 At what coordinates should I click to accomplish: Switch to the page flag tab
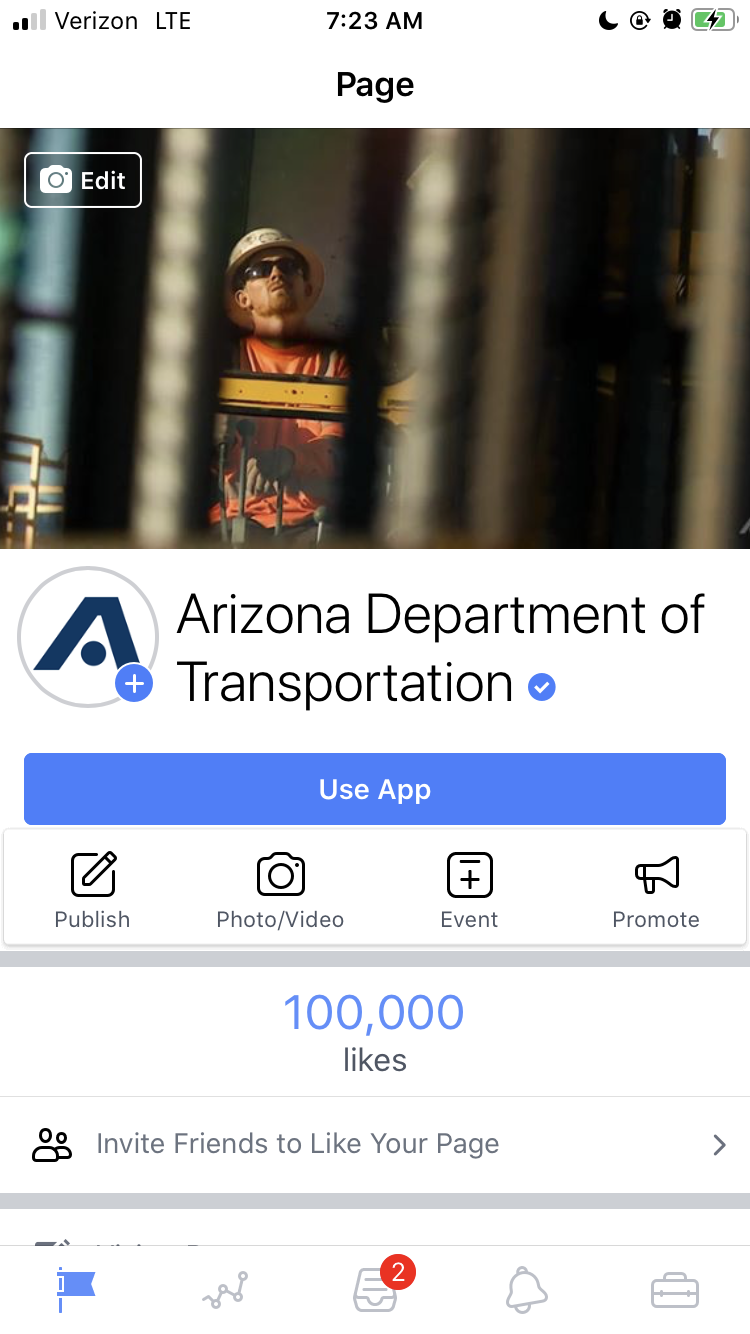pos(76,1290)
